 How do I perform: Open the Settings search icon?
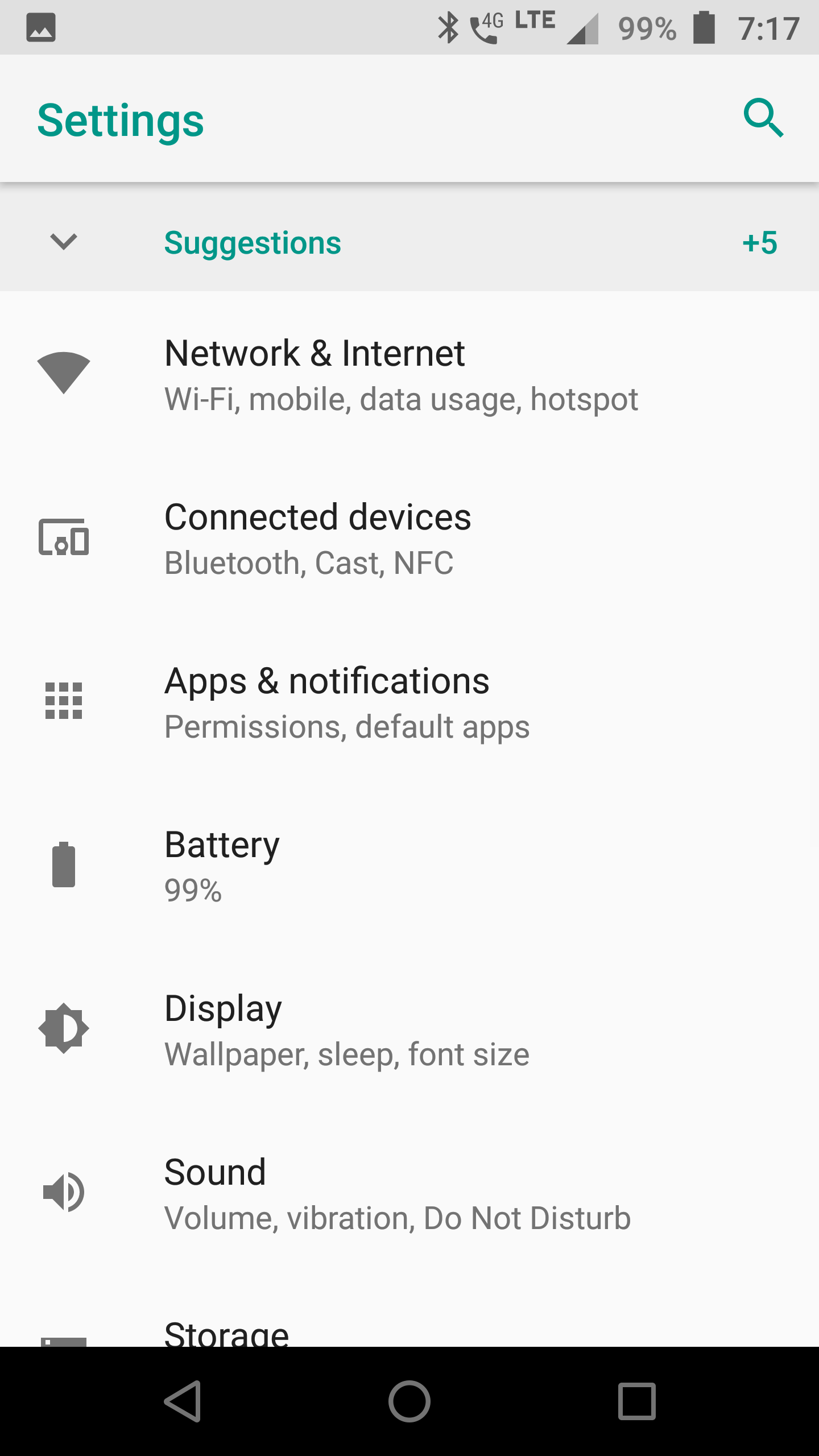click(764, 118)
